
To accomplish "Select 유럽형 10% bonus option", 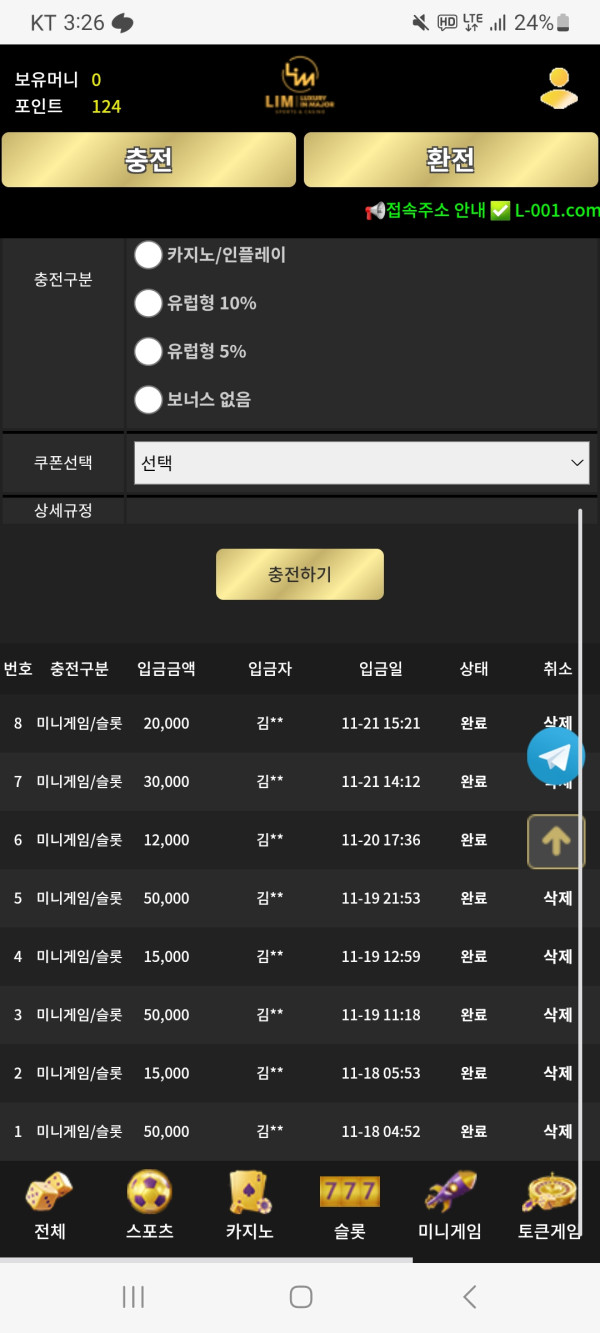I will [148, 303].
